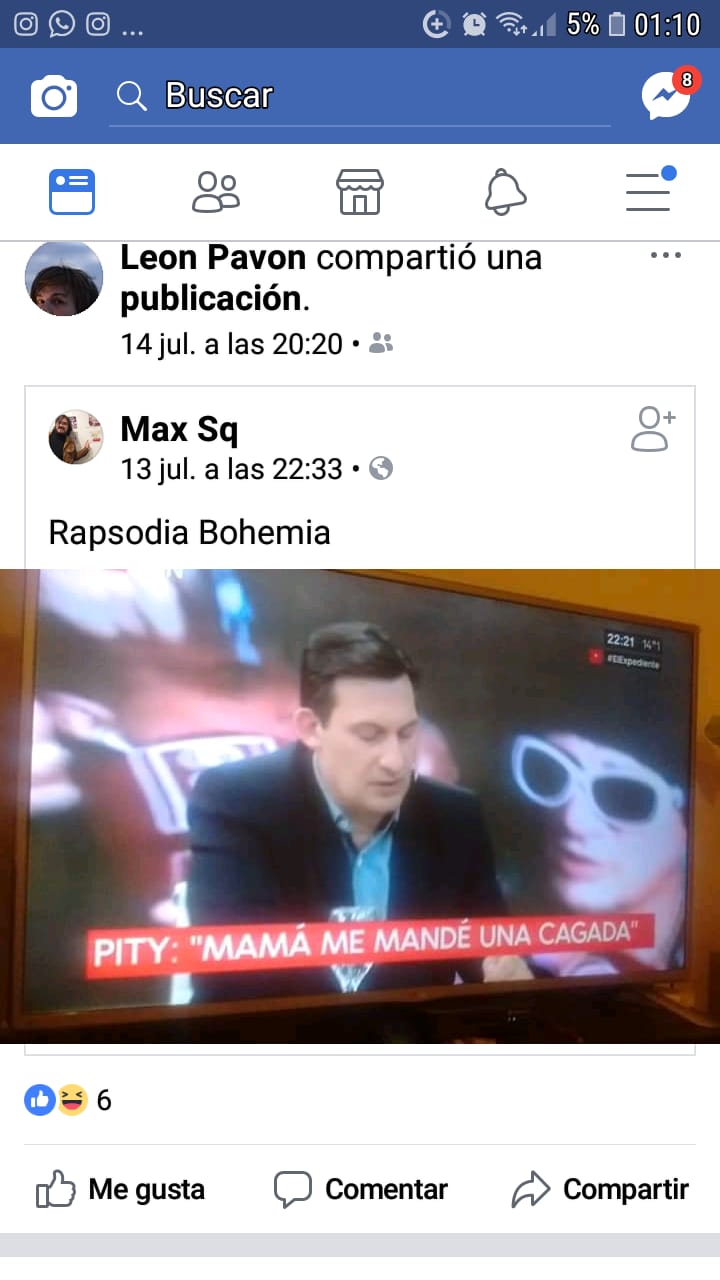
Task: Open Max Sq's profile
Action: (179, 430)
